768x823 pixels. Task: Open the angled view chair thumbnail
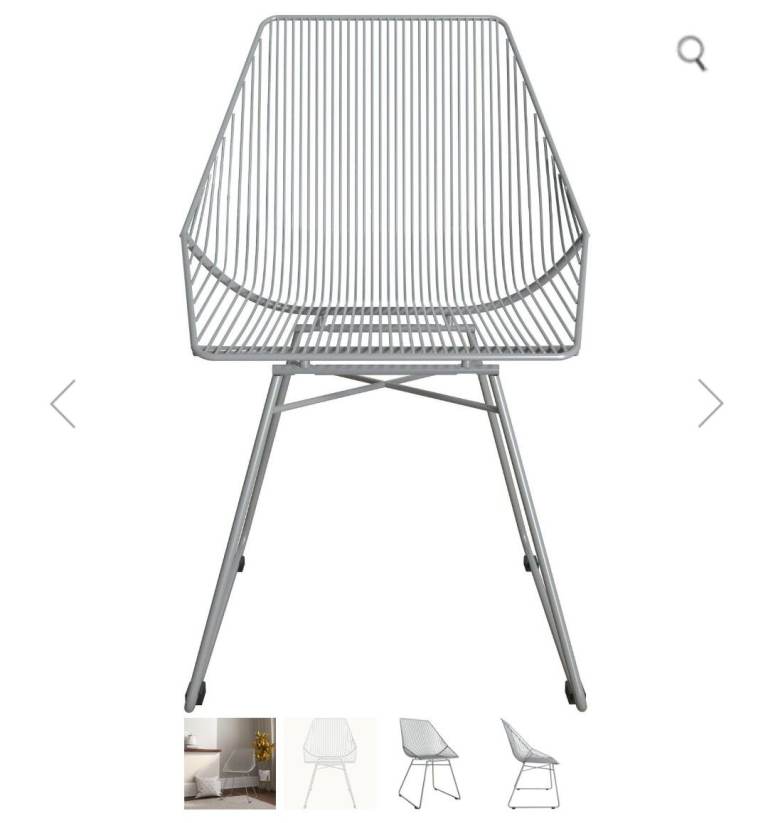[x=429, y=763]
